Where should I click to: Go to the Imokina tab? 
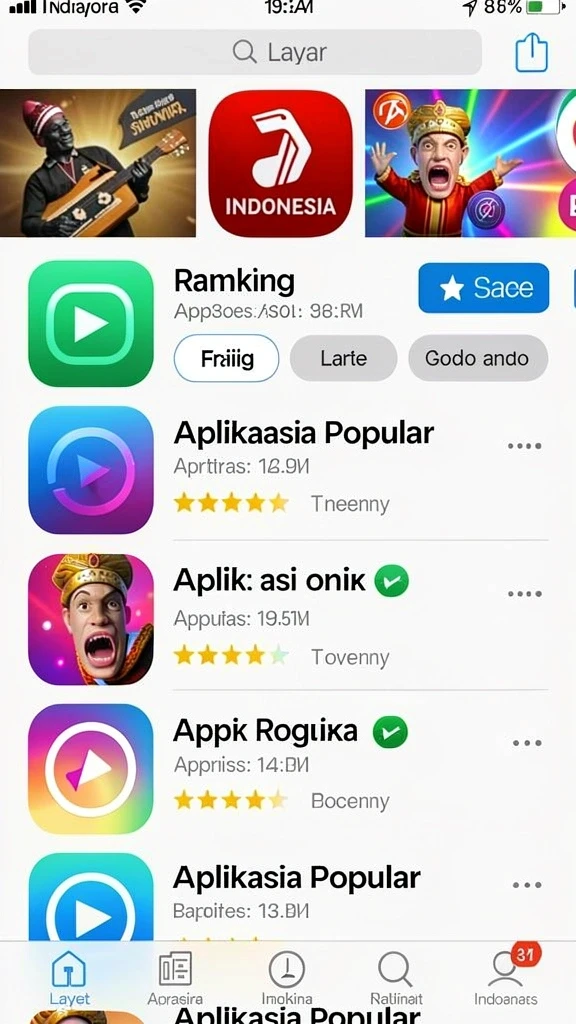click(287, 978)
